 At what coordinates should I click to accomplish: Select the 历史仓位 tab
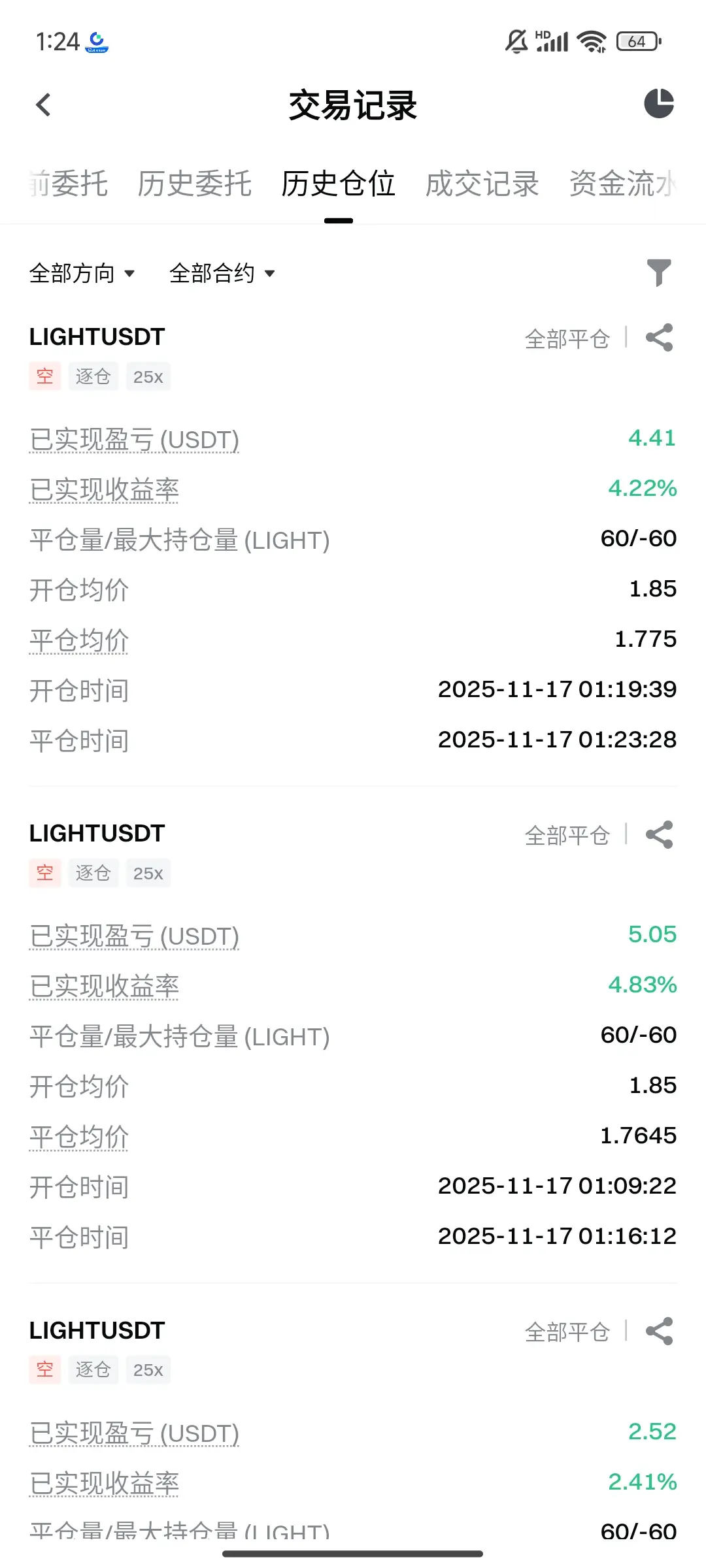click(x=338, y=184)
